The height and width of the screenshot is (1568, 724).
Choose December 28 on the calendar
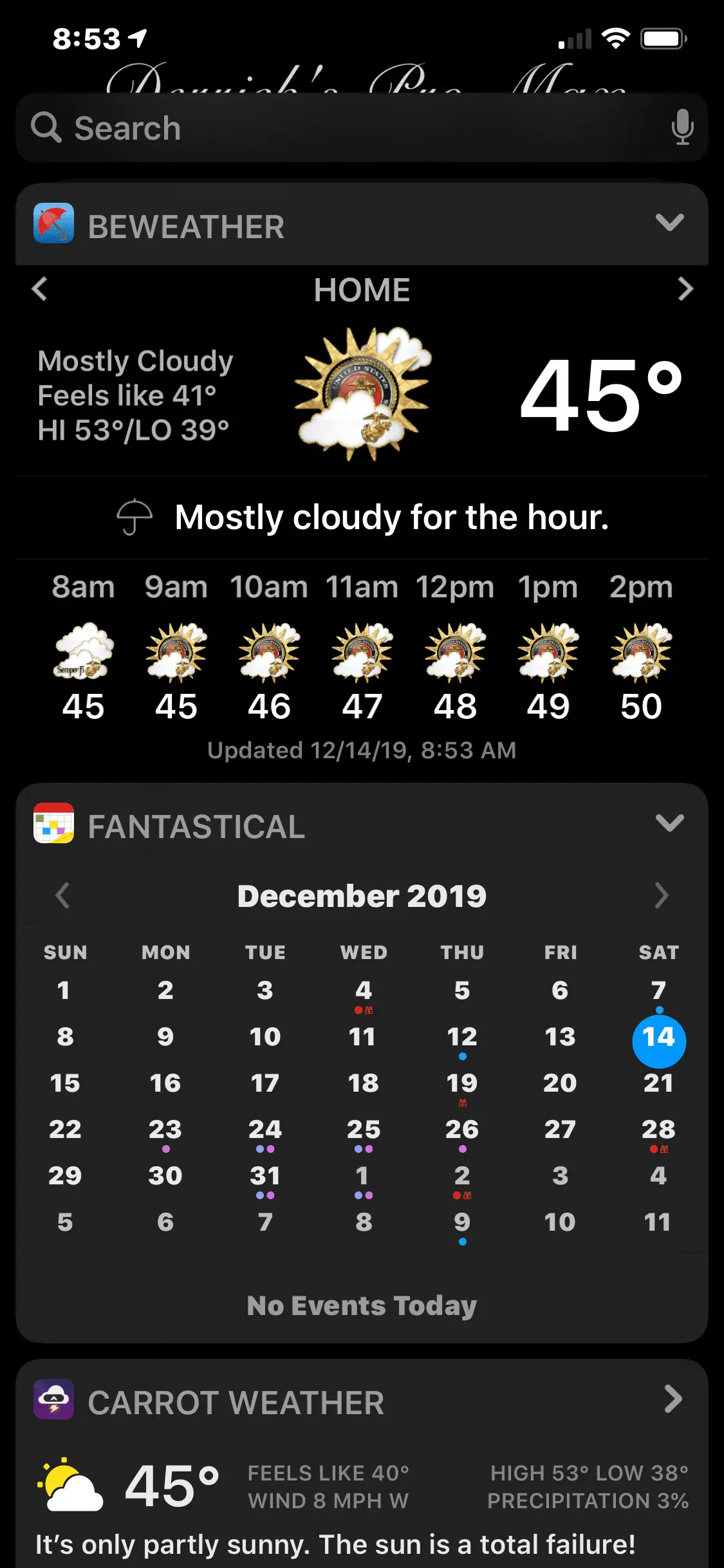658,1130
